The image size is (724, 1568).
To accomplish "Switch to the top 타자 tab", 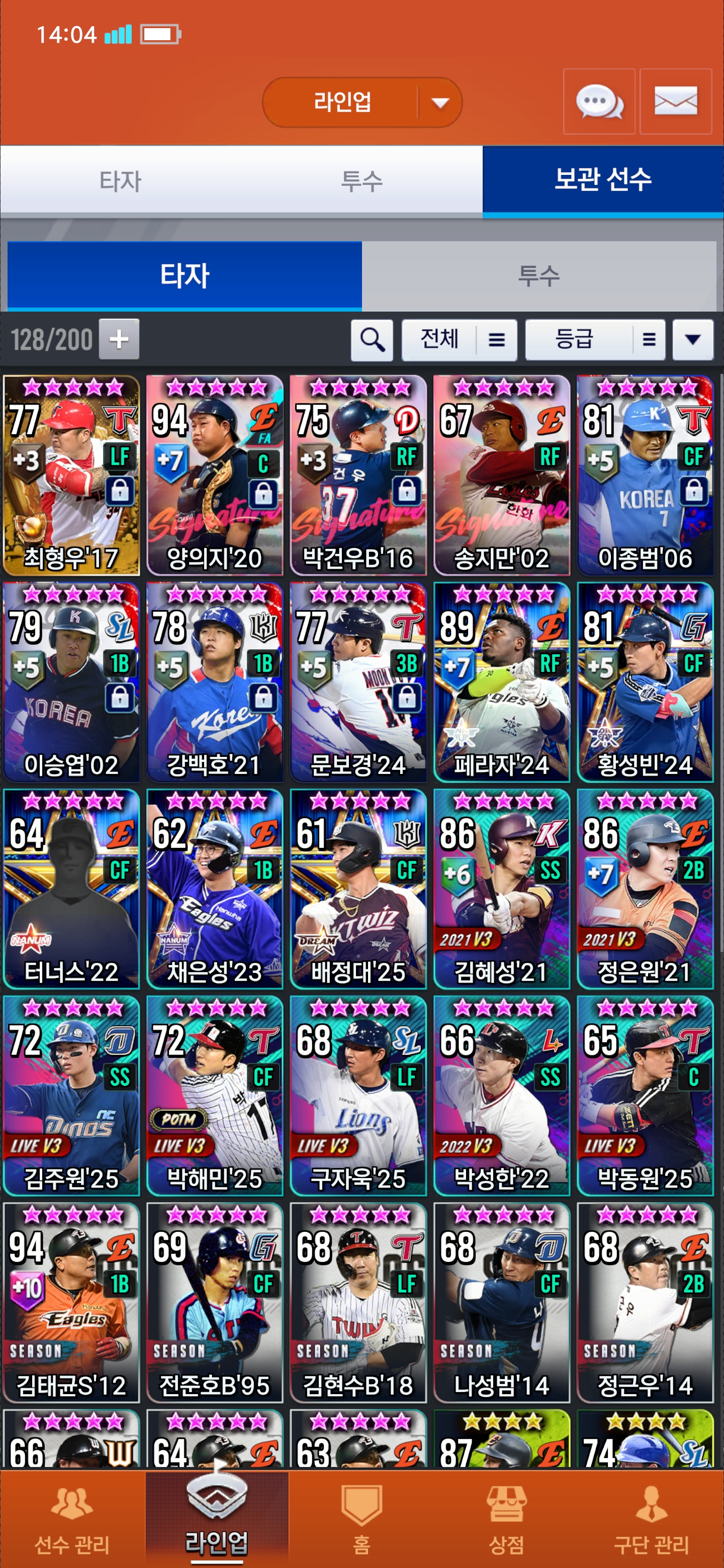I will [120, 181].
